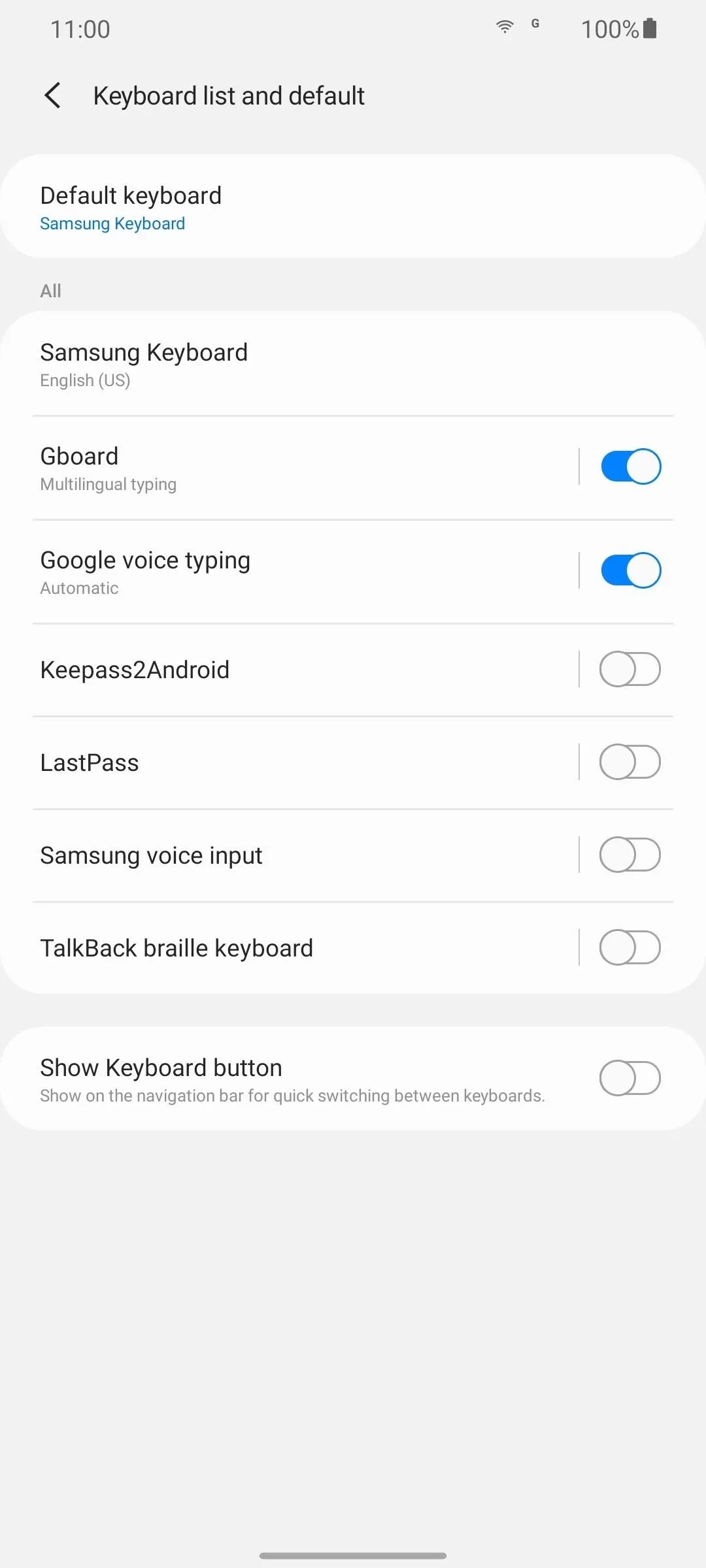The height and width of the screenshot is (1568, 706).
Task: Open Gboard Multilingual typing settings
Action: (x=290, y=468)
